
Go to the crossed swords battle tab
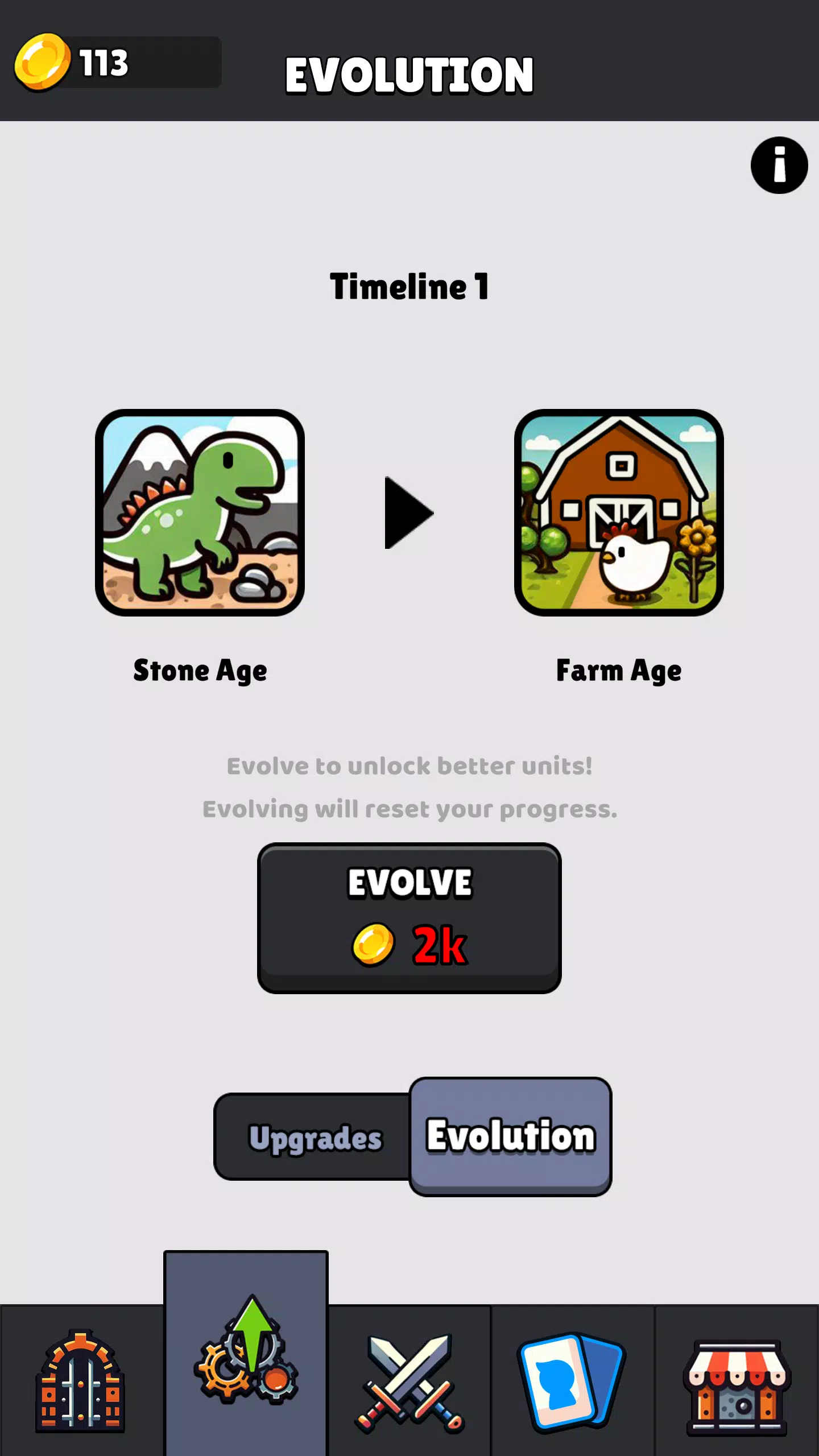coord(409,1381)
